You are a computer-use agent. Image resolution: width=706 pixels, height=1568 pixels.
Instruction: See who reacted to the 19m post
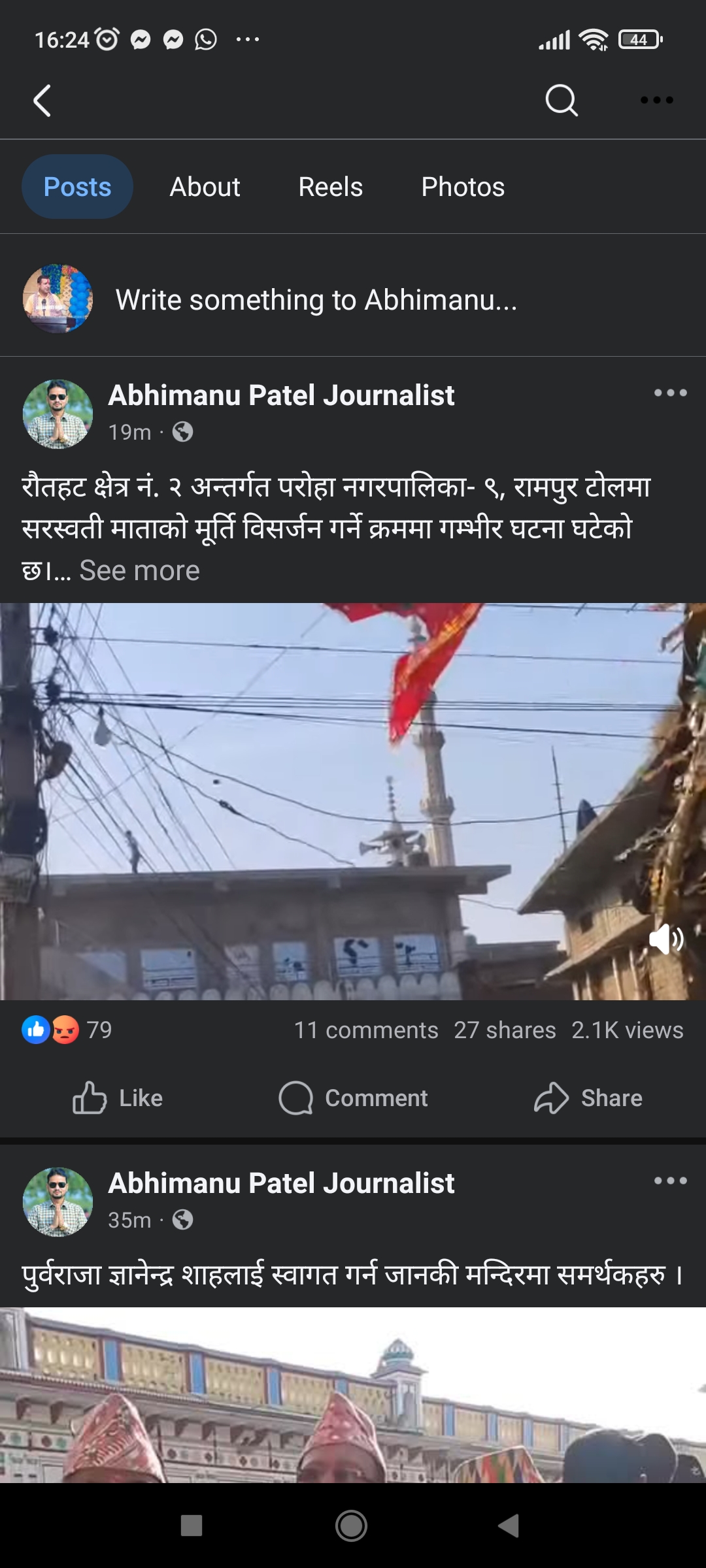point(67,1030)
